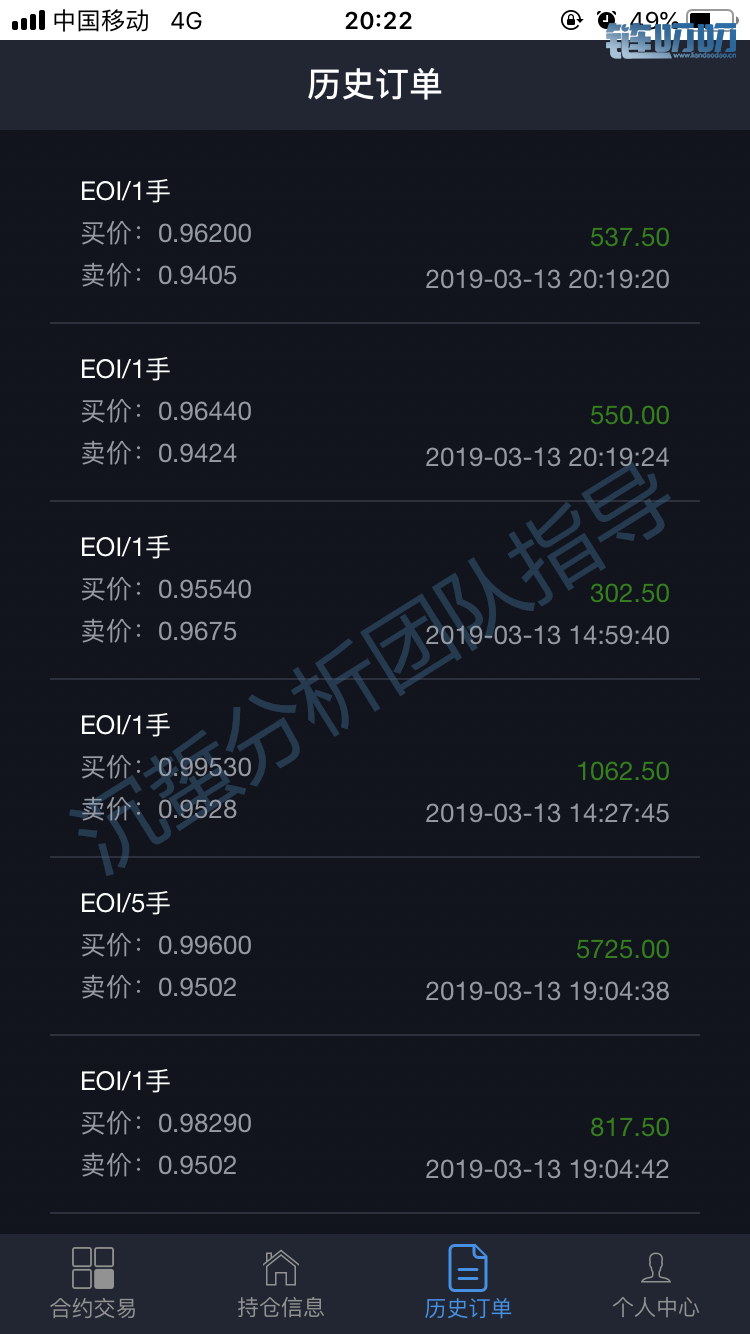Image resolution: width=750 pixels, height=1334 pixels.
Task: View the order with profit 817.50
Action: [x=375, y=1124]
